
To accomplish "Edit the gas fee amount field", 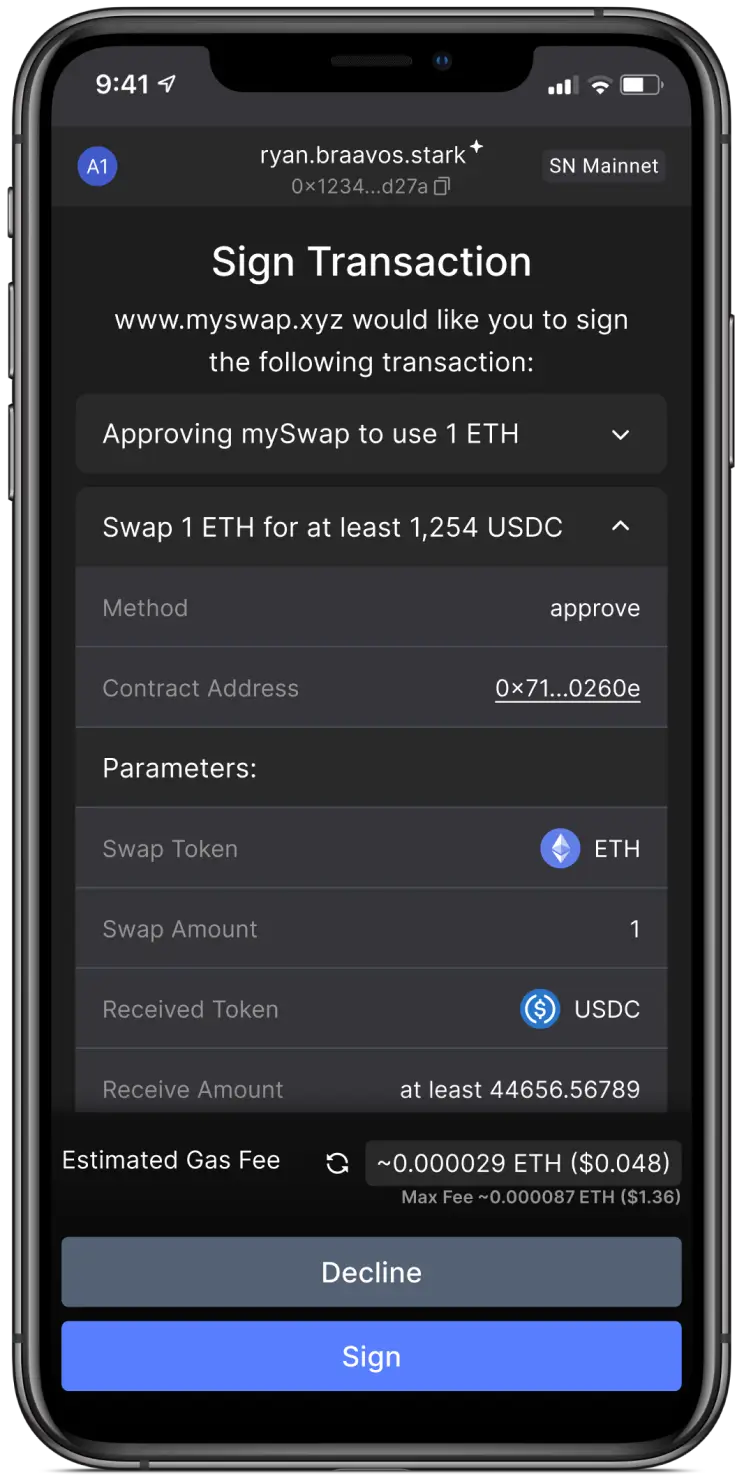I will 524,1163.
